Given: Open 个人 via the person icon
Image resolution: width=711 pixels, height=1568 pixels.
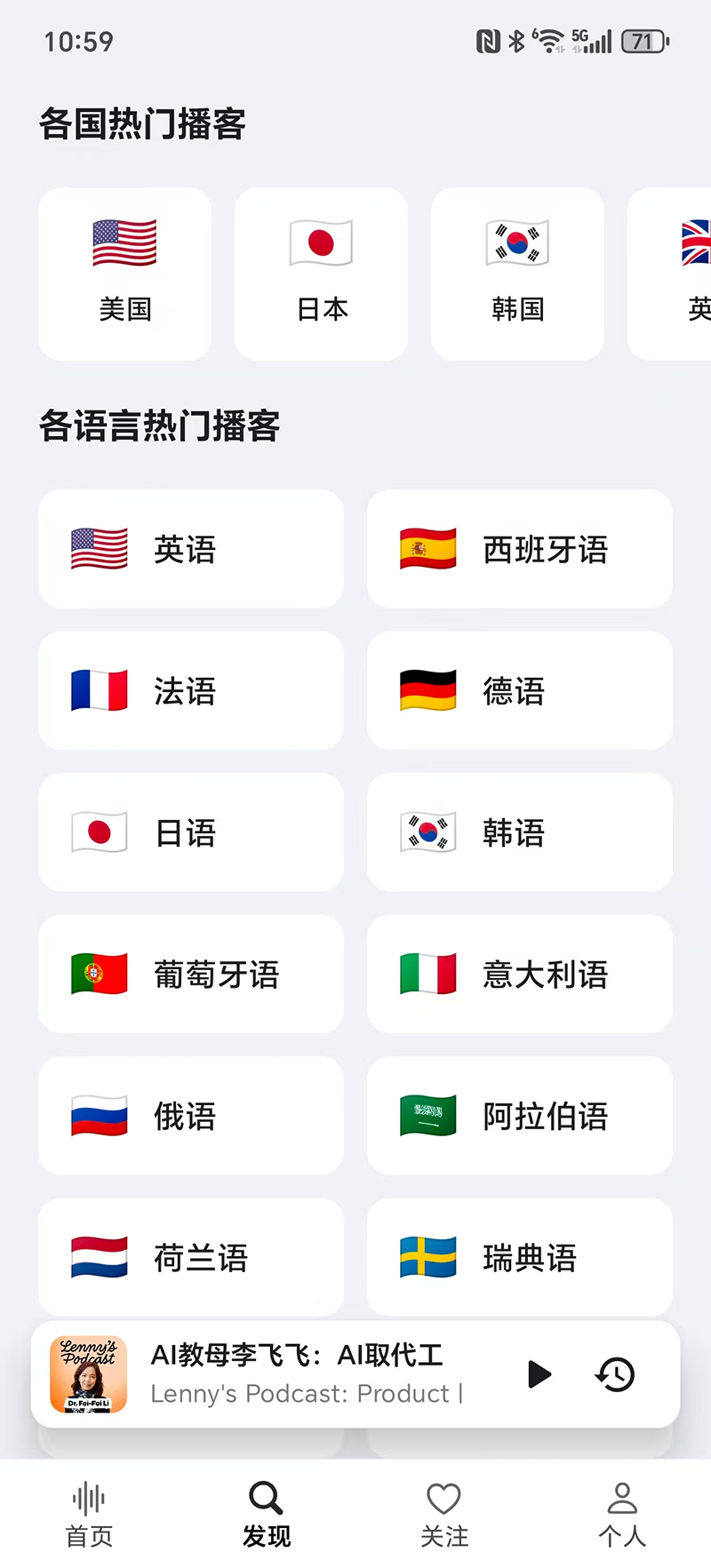Looking at the screenshot, I should click(x=622, y=1513).
